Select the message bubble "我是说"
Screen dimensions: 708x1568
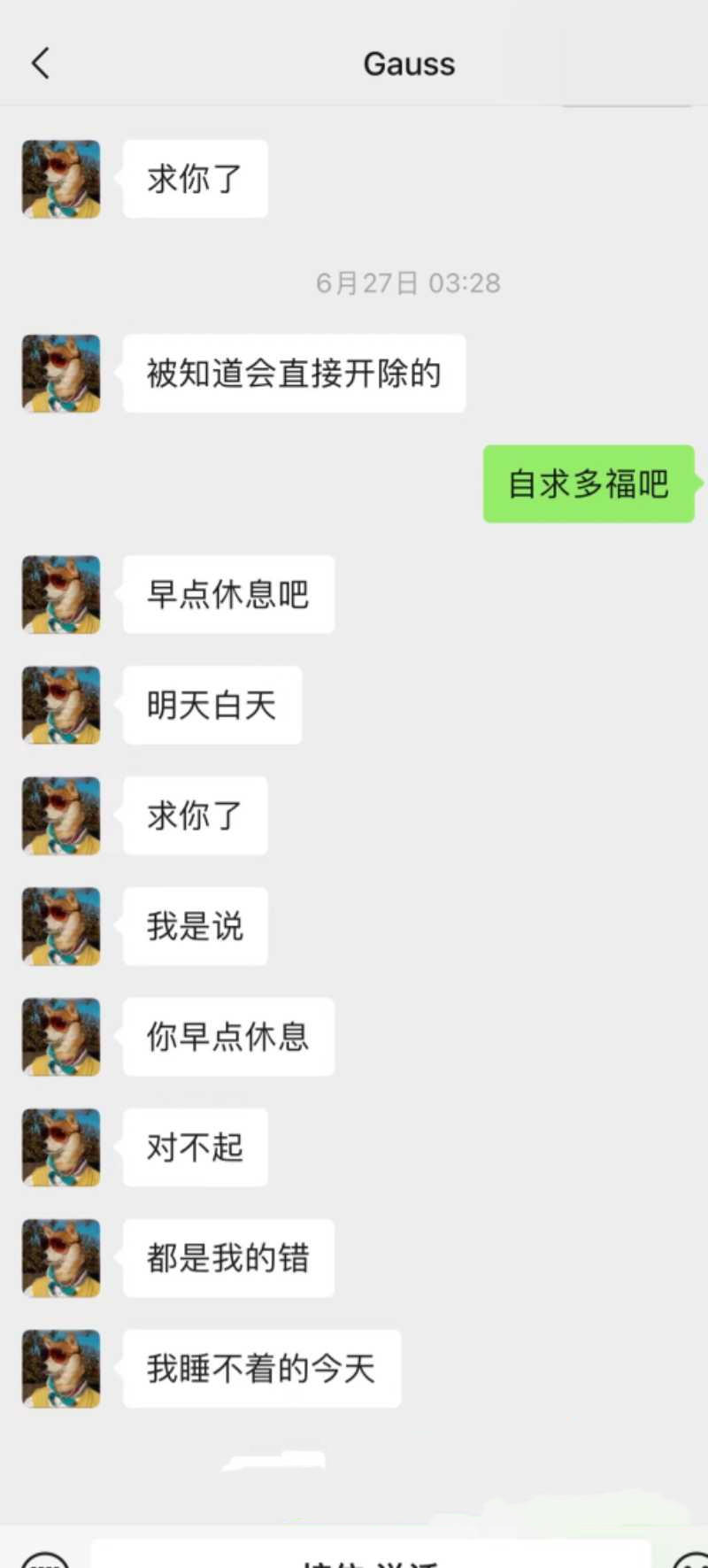coord(195,926)
